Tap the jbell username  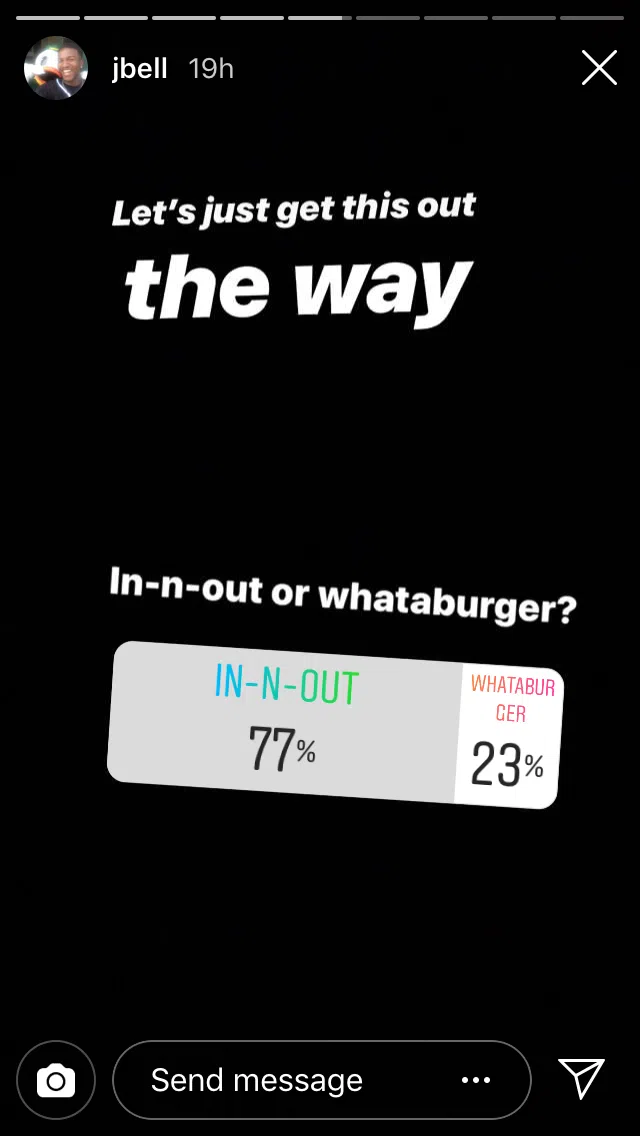[x=140, y=69]
